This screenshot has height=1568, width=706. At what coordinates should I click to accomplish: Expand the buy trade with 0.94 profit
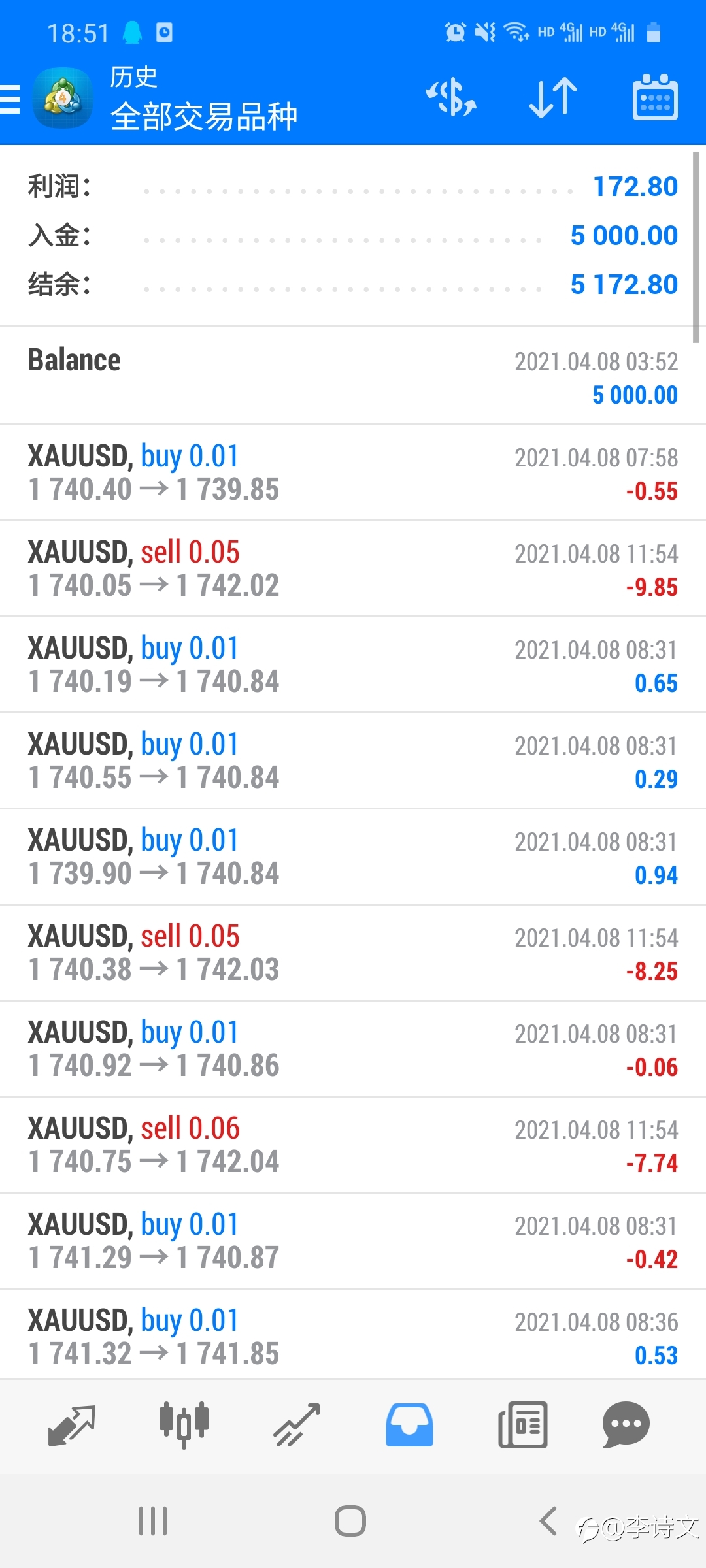[353, 857]
